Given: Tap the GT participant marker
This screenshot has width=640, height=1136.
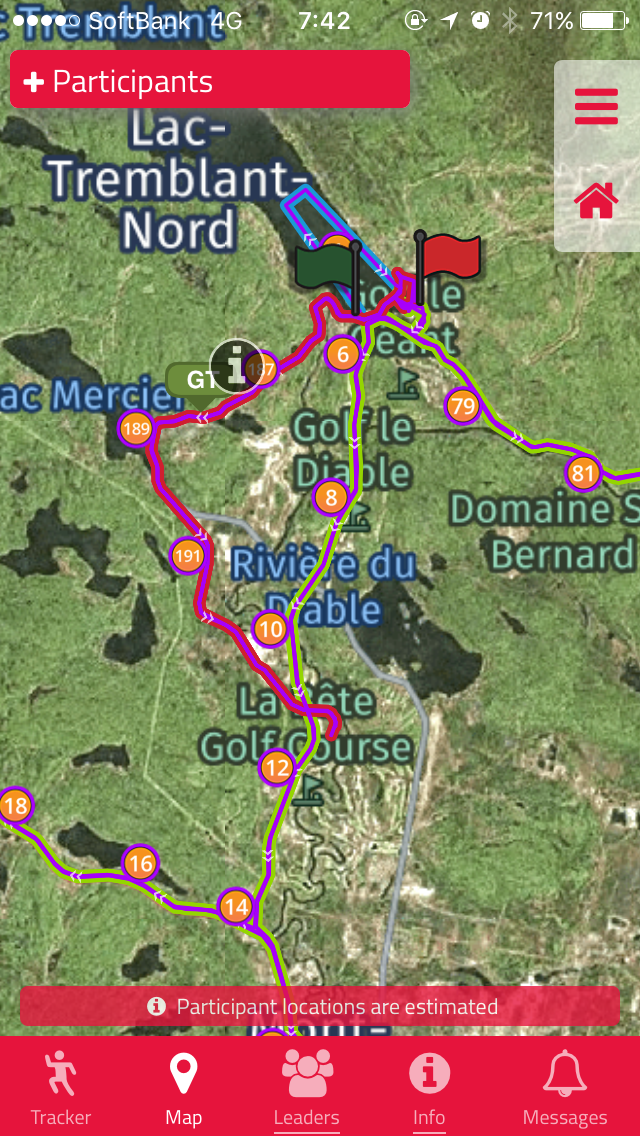Looking at the screenshot, I should pyautogui.click(x=200, y=380).
